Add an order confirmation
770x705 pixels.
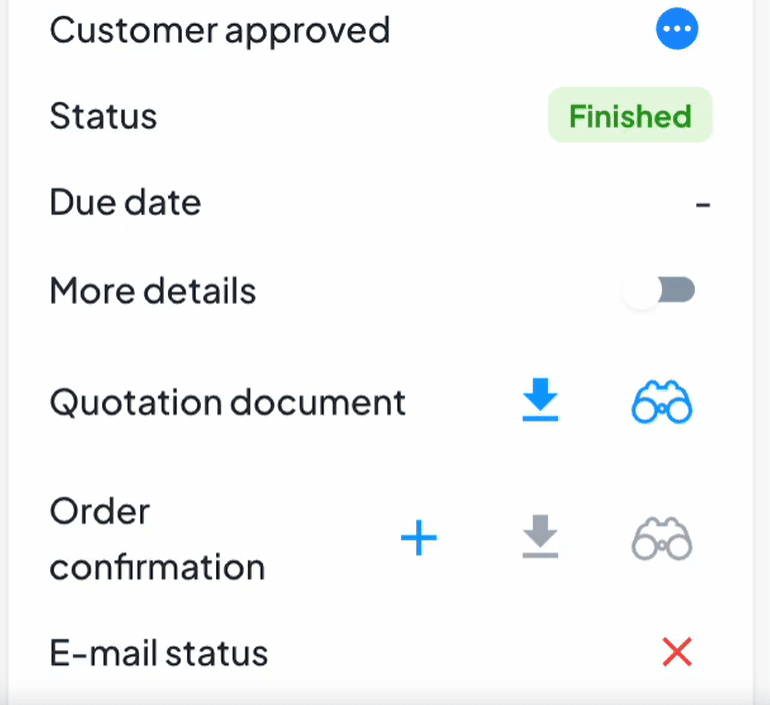(x=419, y=539)
